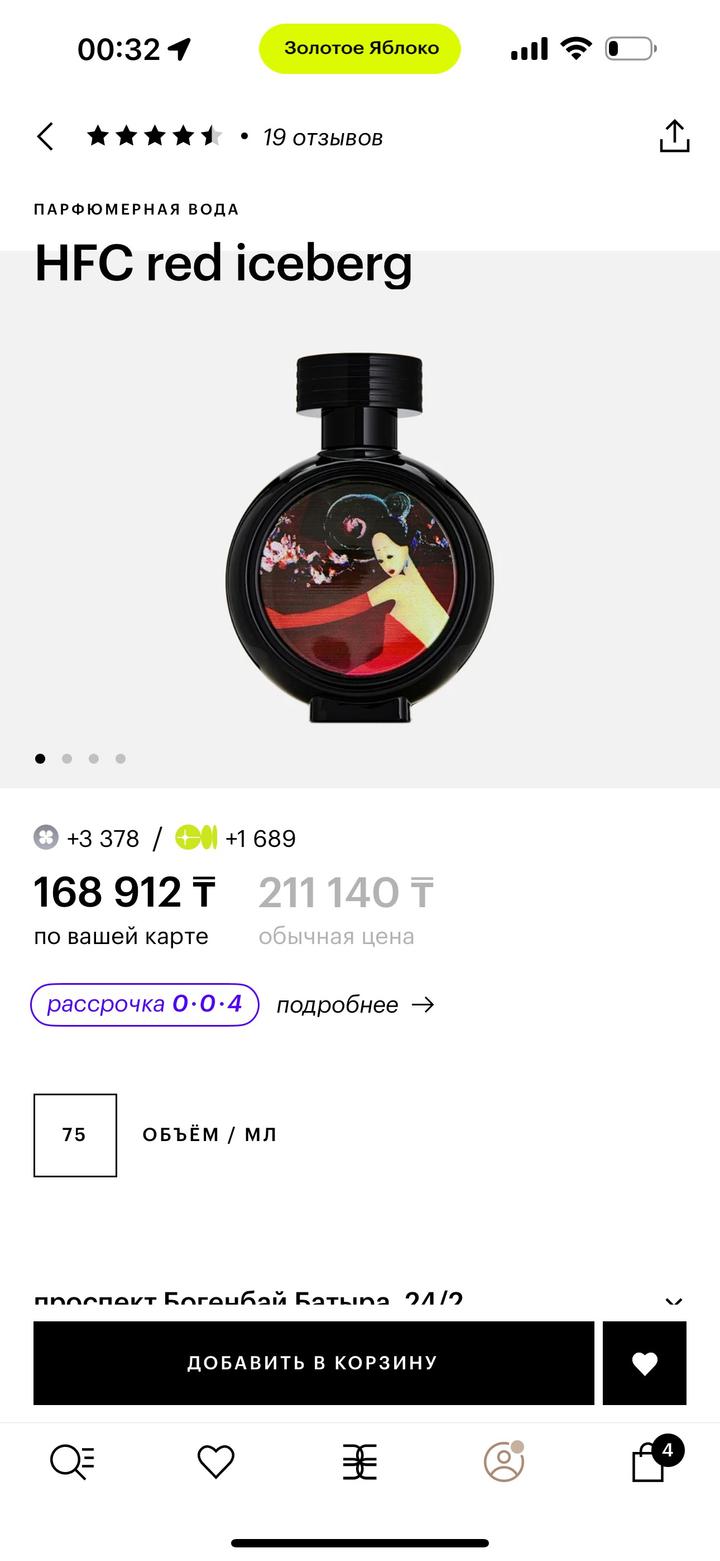Select the 75 ml volume option
Viewport: 720px width, 1561px height.
click(75, 1135)
